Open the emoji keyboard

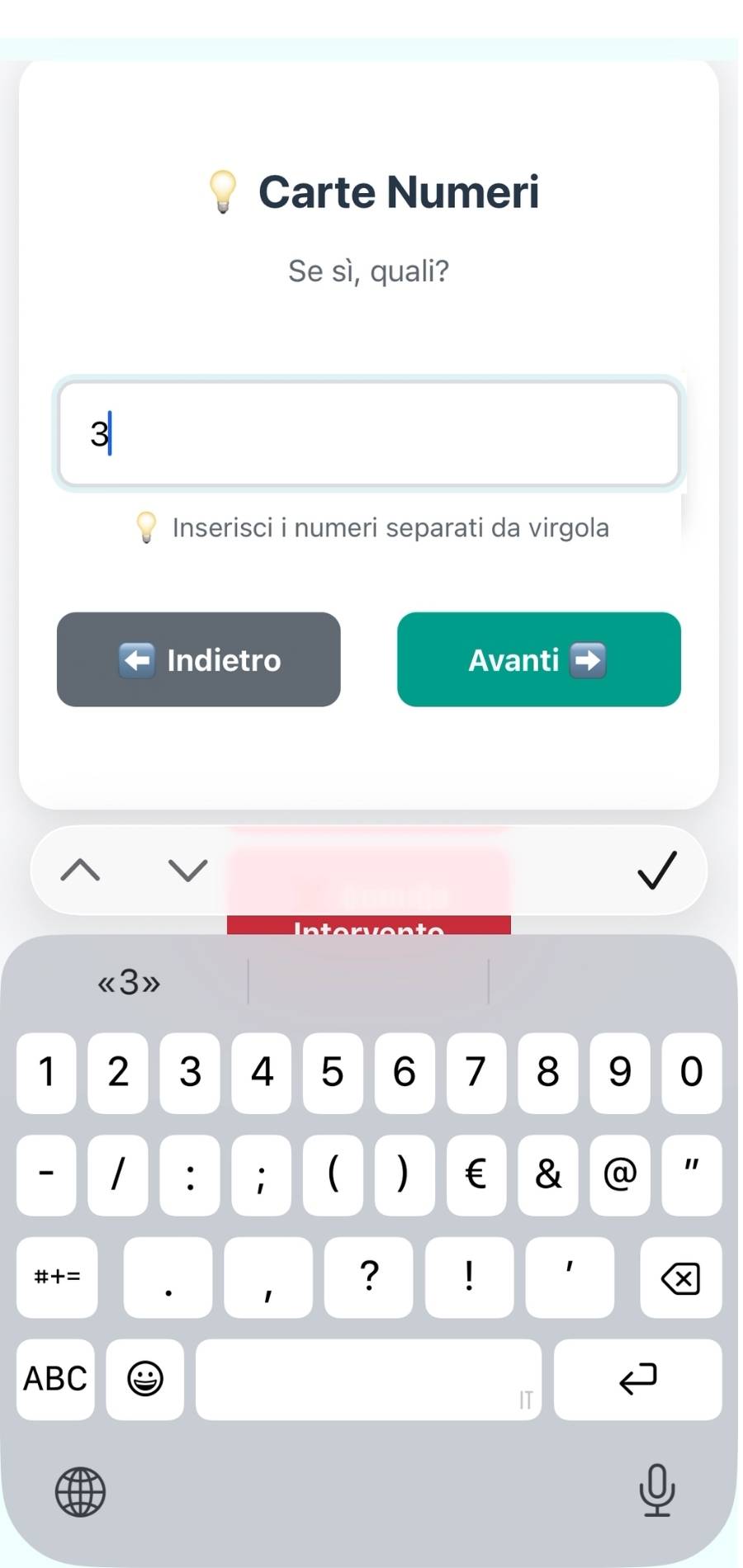[144, 1379]
